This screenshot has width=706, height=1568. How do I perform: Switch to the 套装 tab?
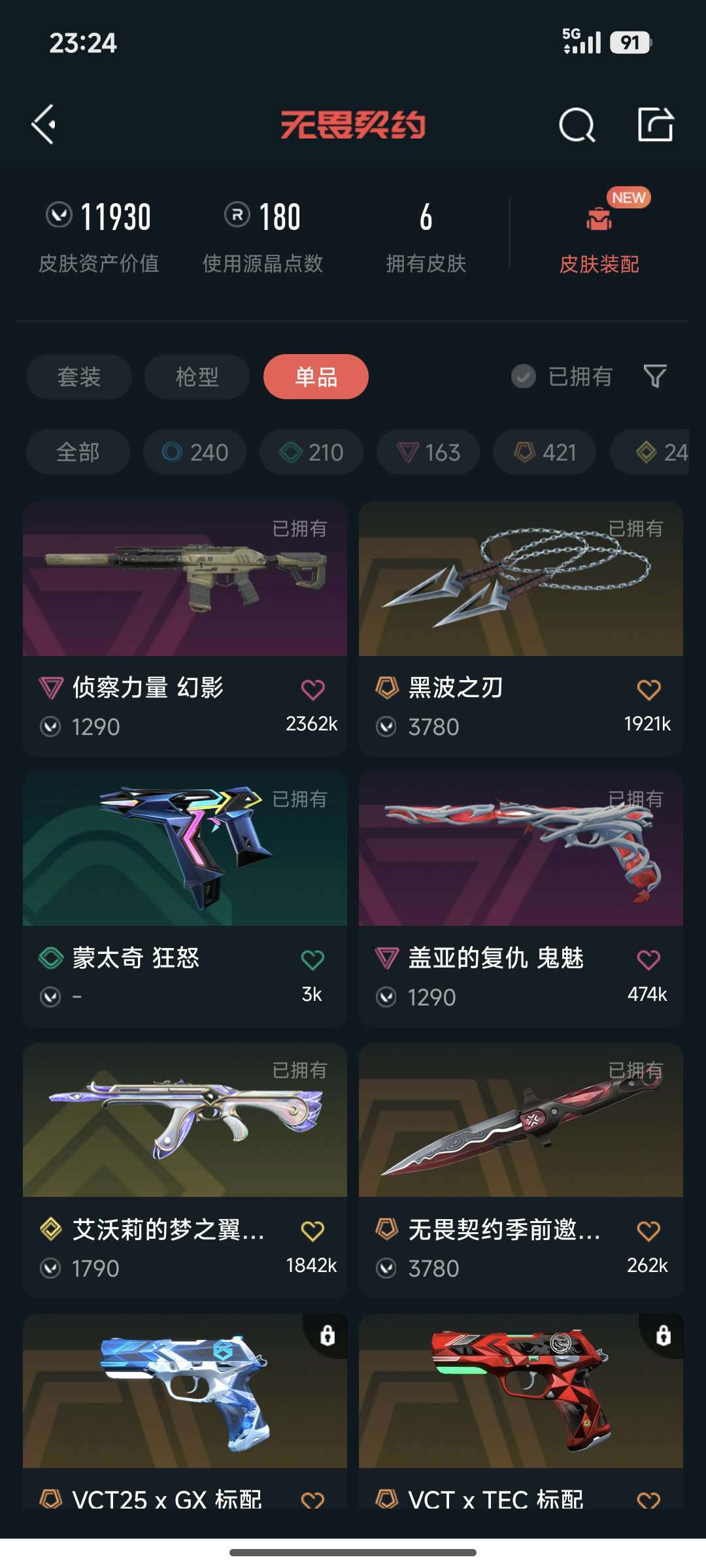click(x=79, y=377)
